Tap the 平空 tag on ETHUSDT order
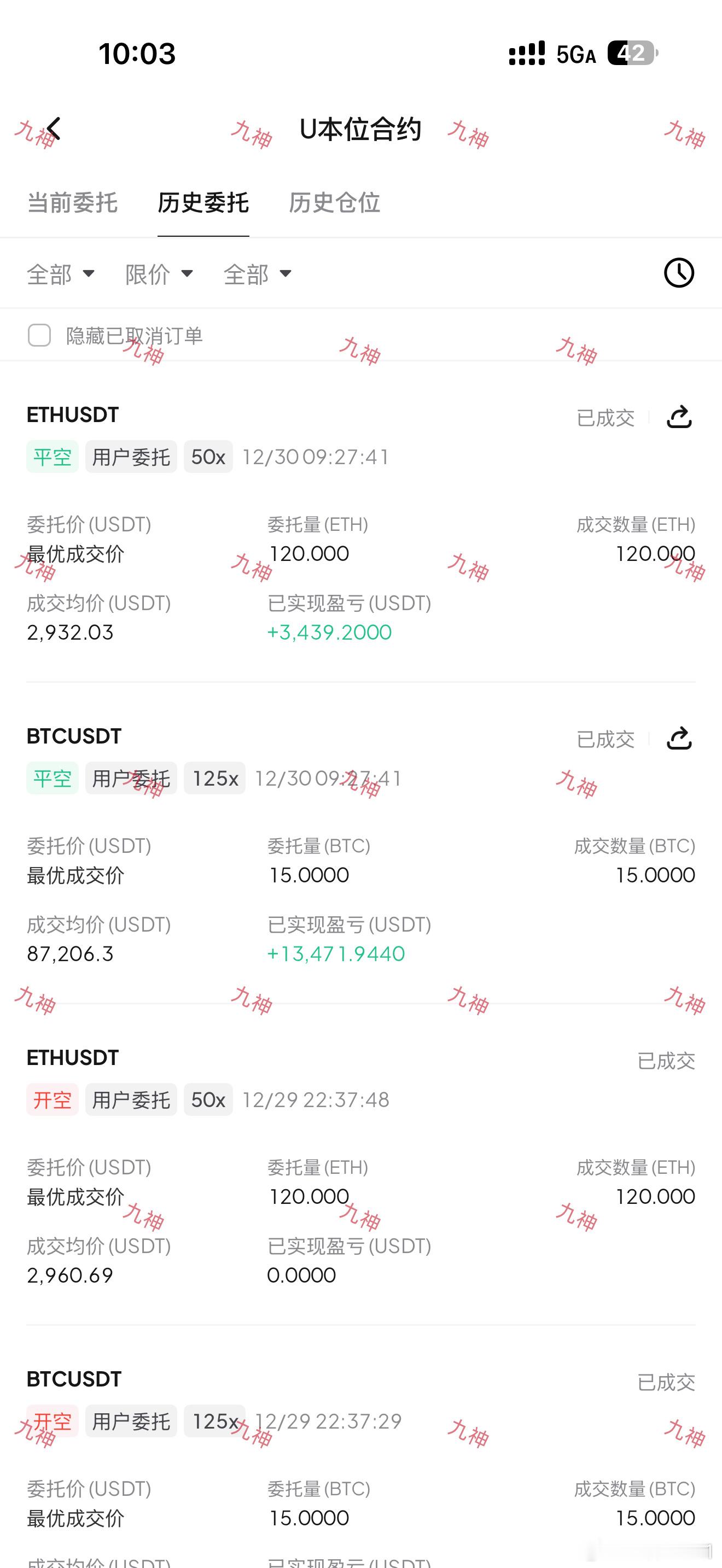722x1568 pixels. [53, 456]
